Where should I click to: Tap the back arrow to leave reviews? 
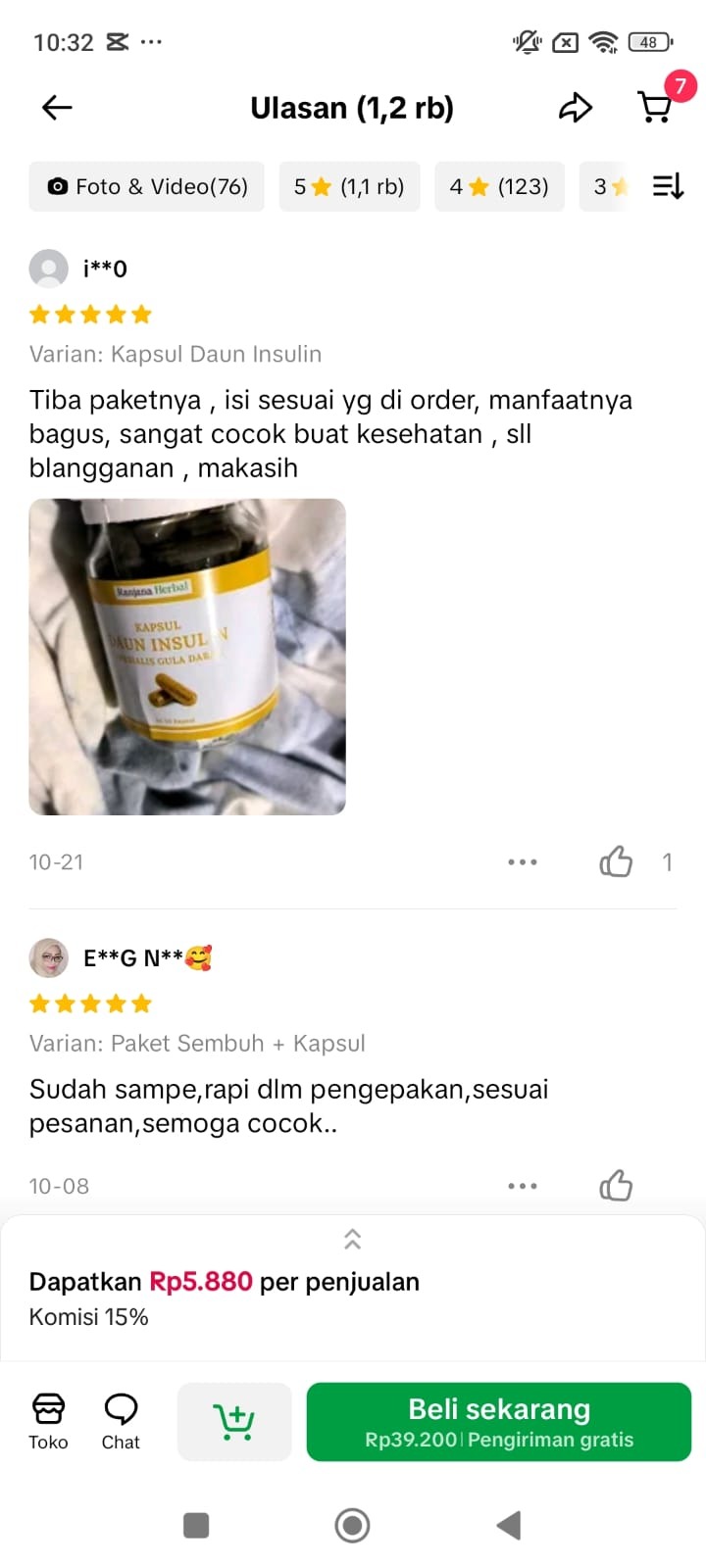point(56,108)
